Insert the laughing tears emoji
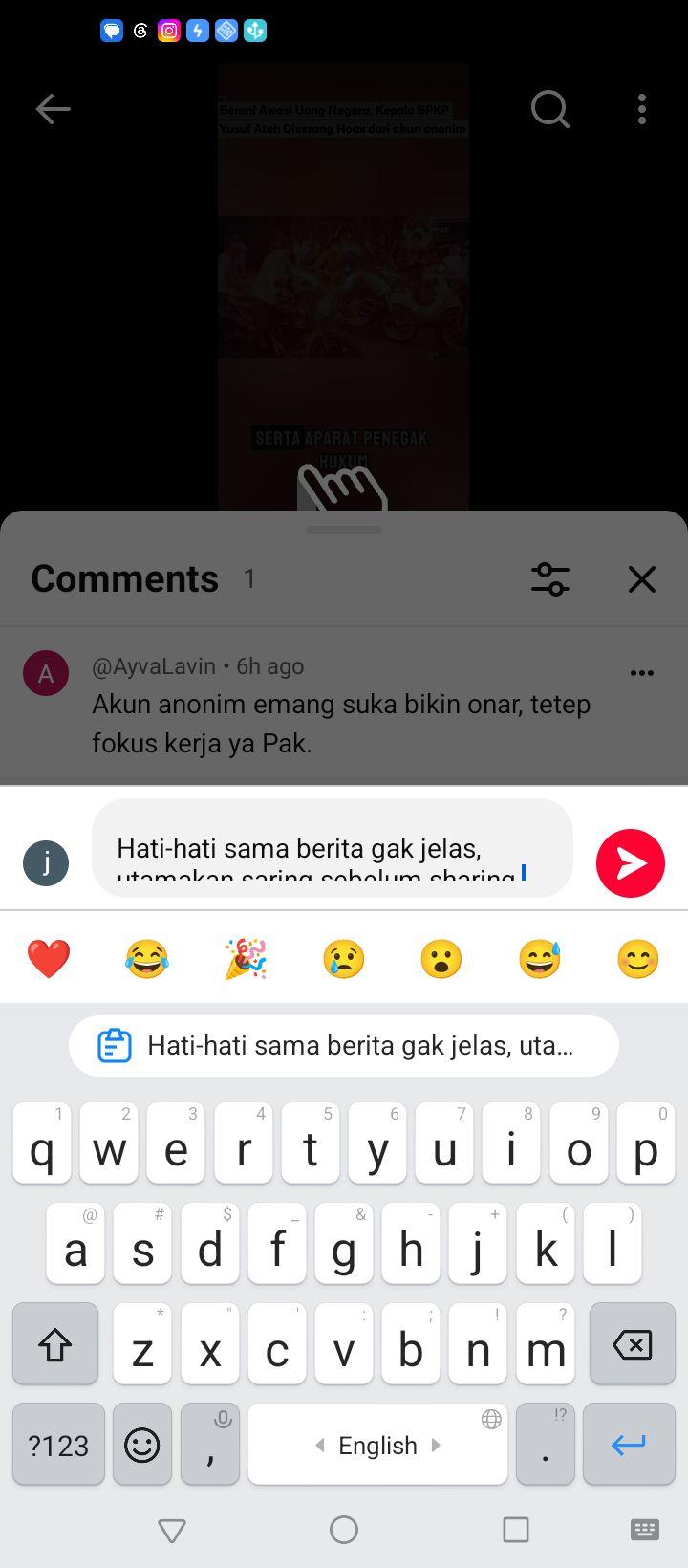 pos(147,958)
